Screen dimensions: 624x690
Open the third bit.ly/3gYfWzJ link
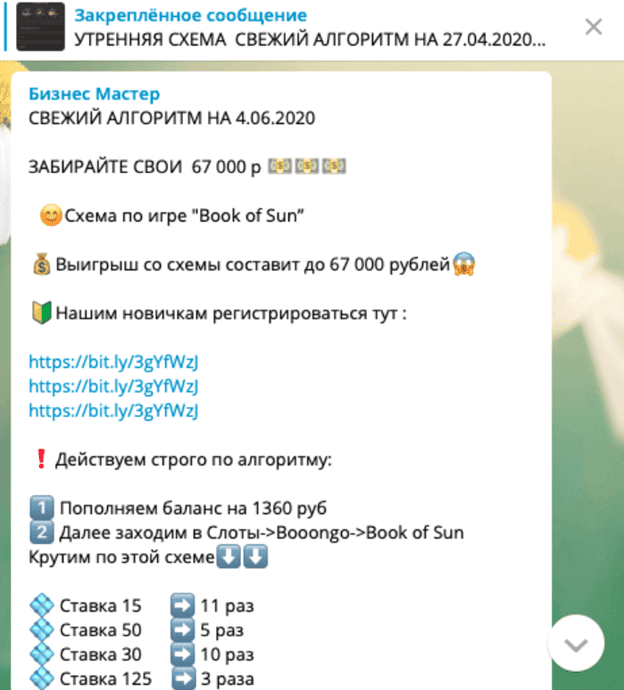(x=114, y=410)
